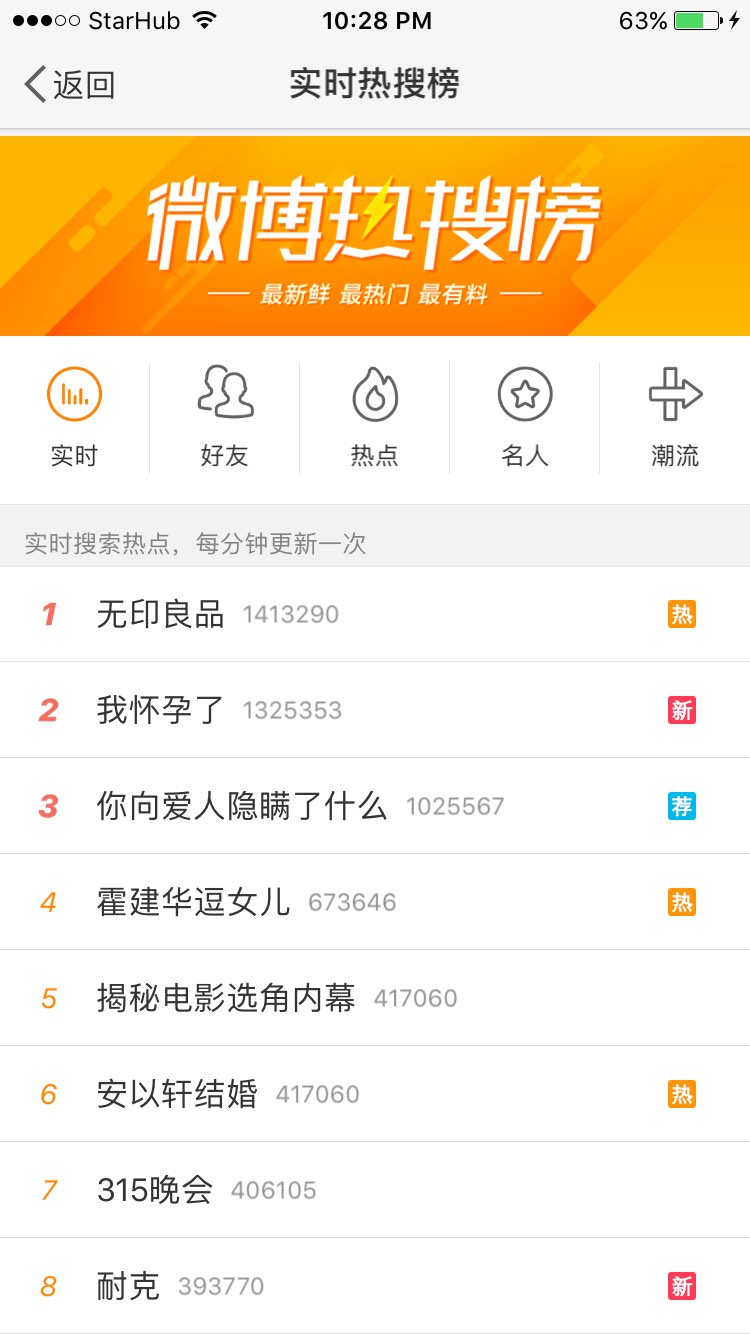
Task: View the topic 你向爱人隐瞒了什么
Action: (242, 806)
